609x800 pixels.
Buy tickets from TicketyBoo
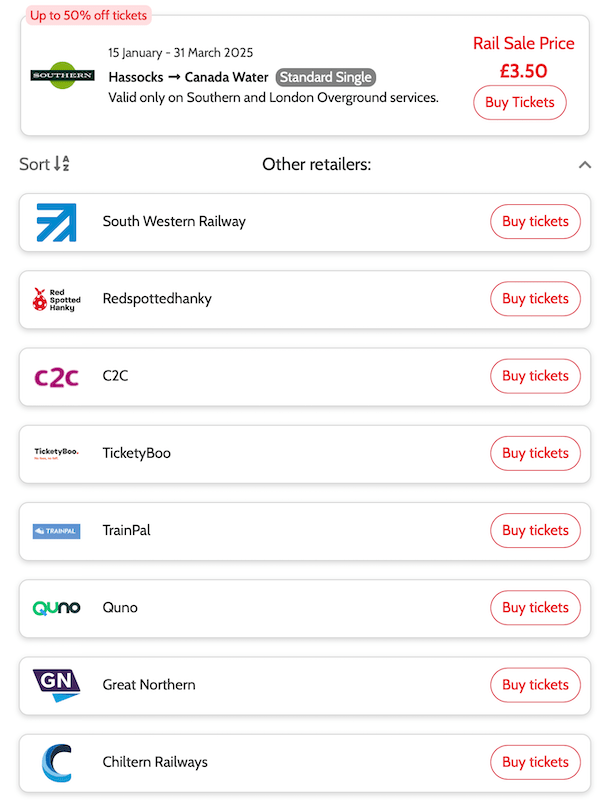(x=535, y=453)
